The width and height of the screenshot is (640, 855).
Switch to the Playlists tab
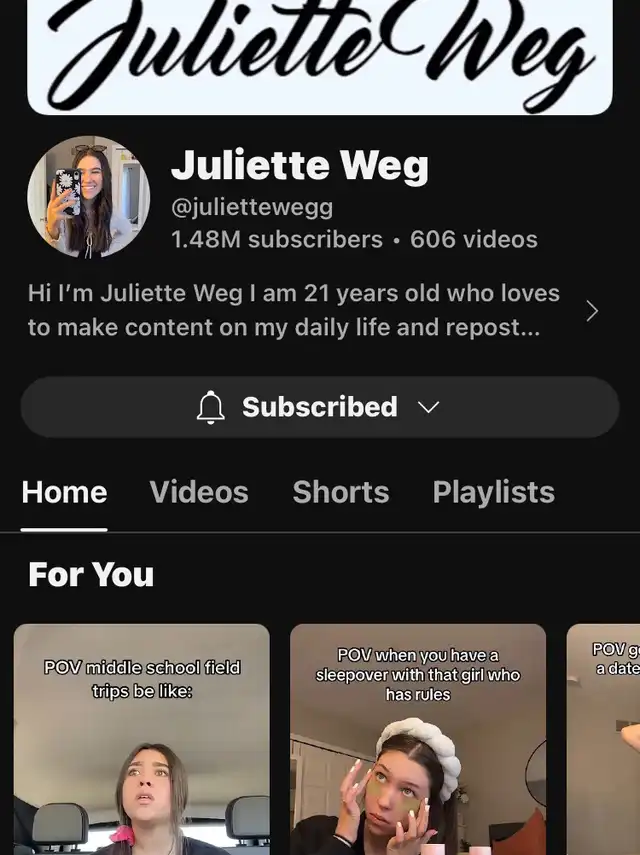pos(493,492)
